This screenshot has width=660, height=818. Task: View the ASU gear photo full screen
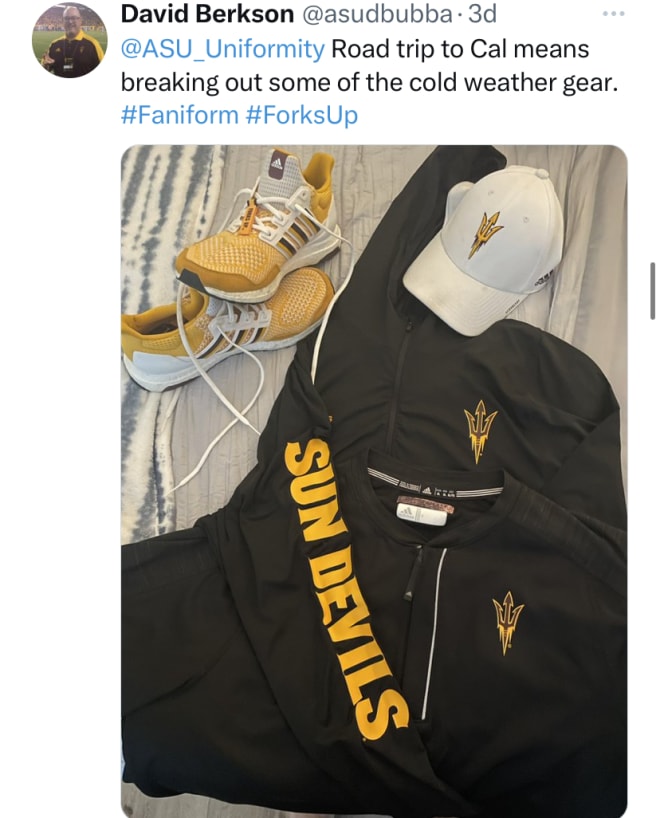(373, 480)
